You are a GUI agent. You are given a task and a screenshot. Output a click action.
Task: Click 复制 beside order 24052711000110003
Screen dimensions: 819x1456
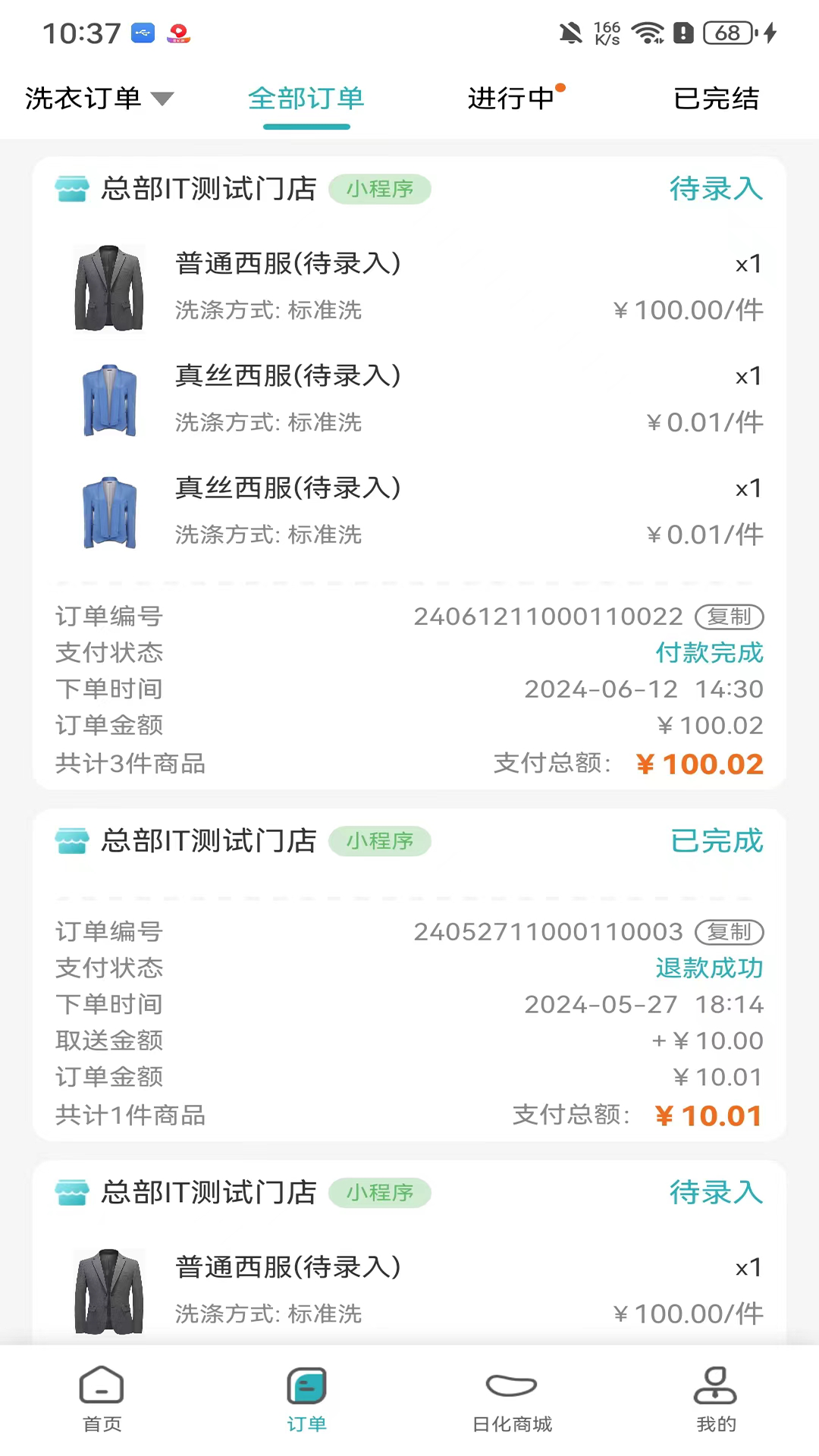click(x=728, y=932)
